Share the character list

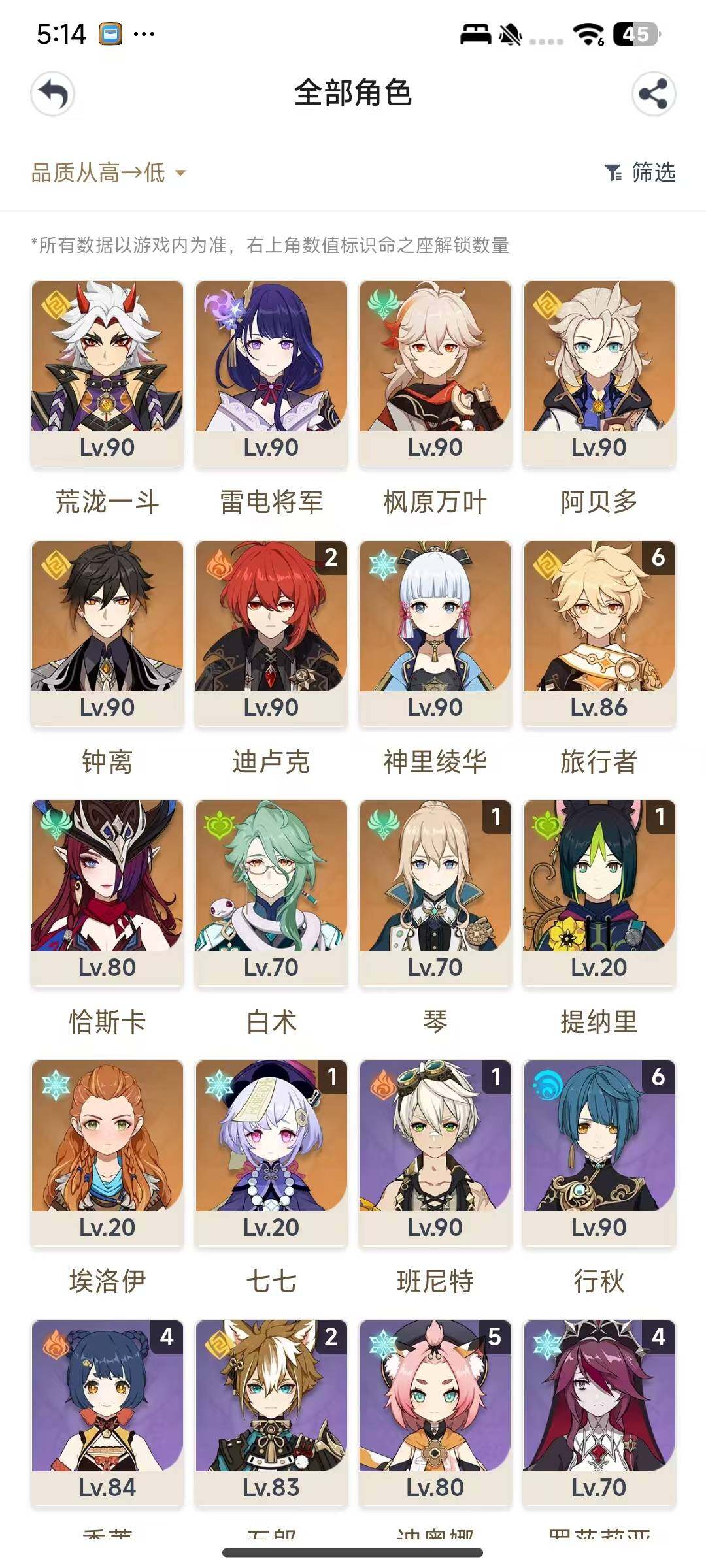[x=653, y=94]
